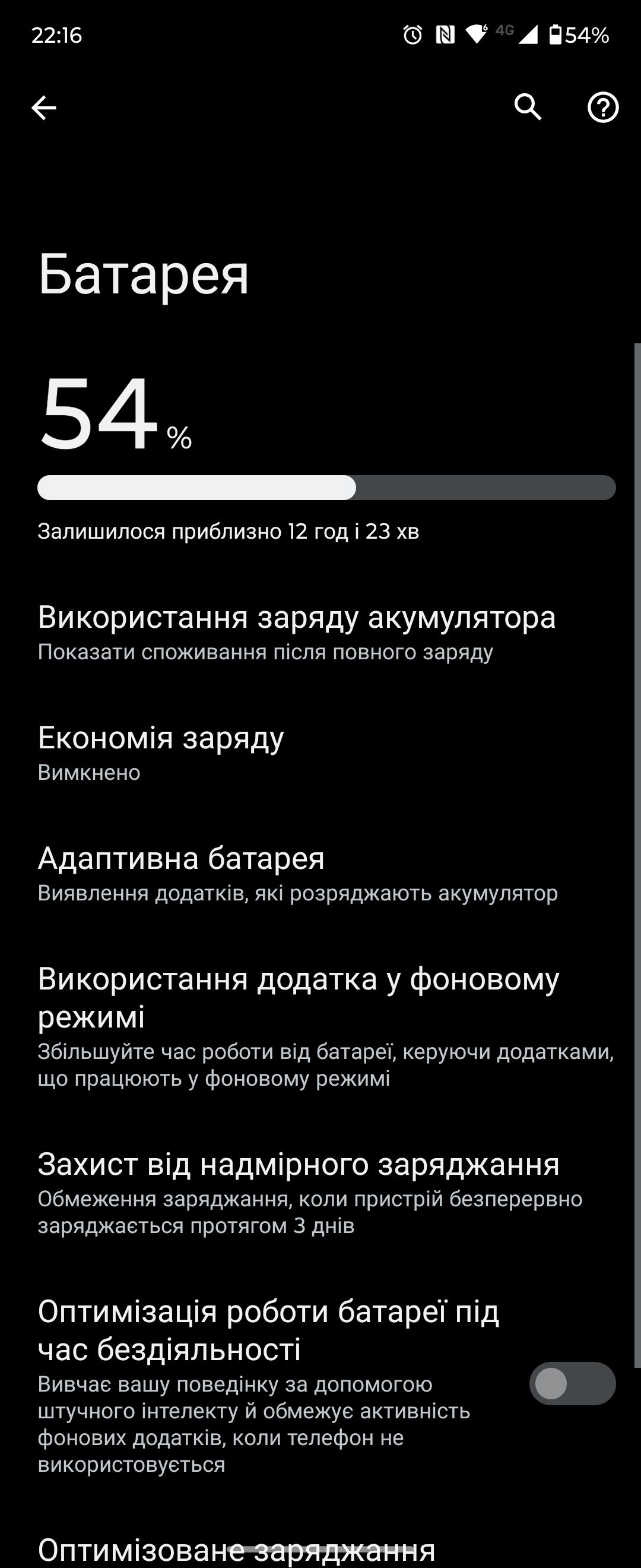Open settings search
This screenshot has height=1568, width=641.
click(x=528, y=108)
